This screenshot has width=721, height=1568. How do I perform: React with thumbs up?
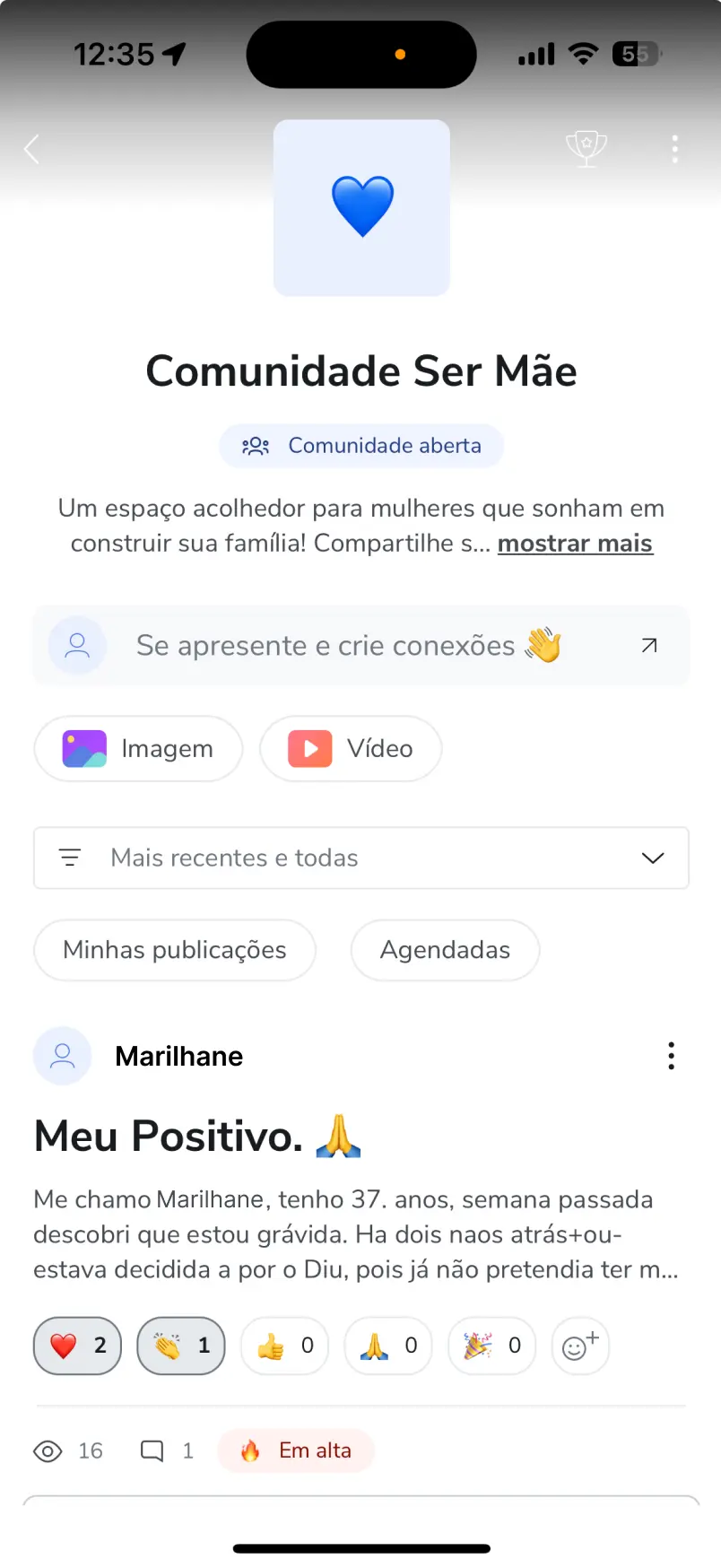click(284, 1346)
